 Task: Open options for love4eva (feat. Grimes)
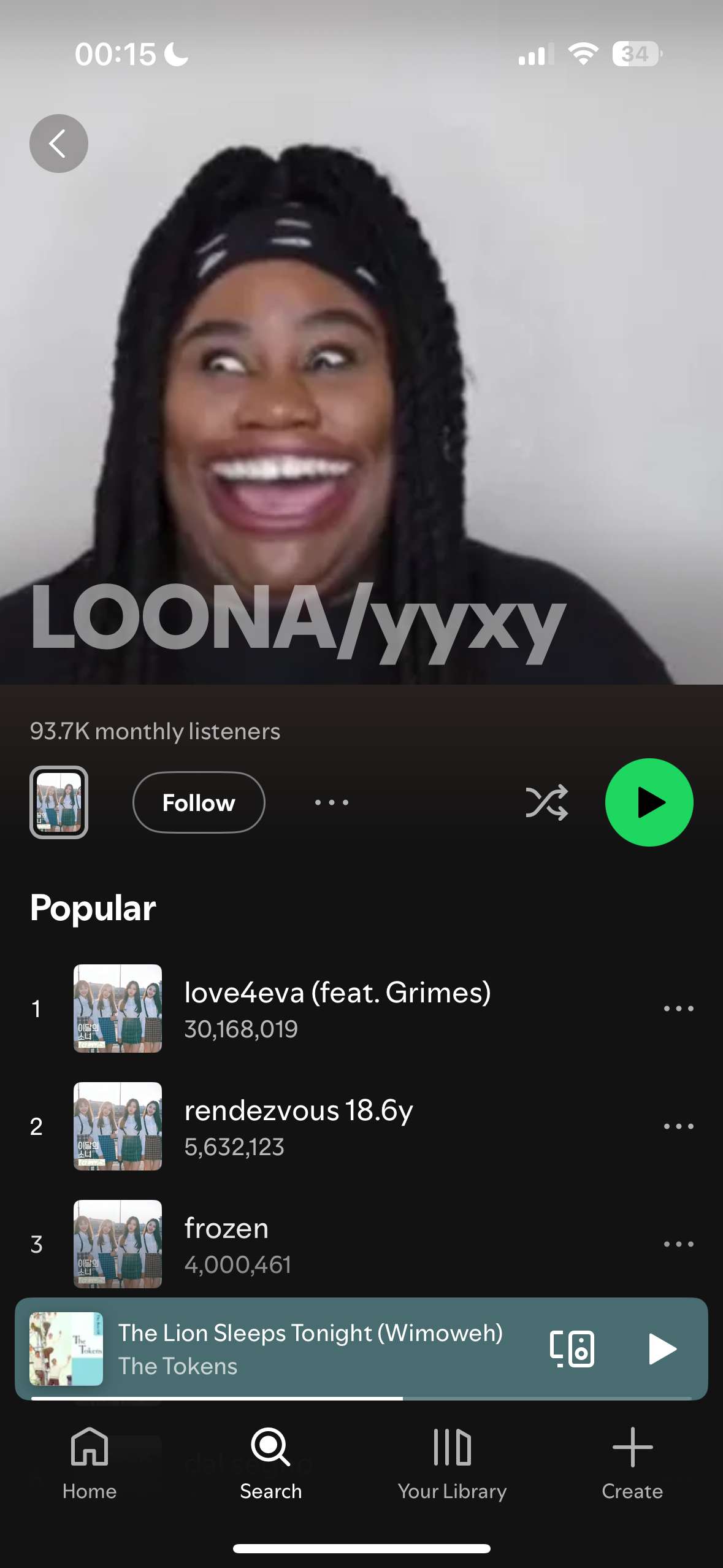[678, 1009]
